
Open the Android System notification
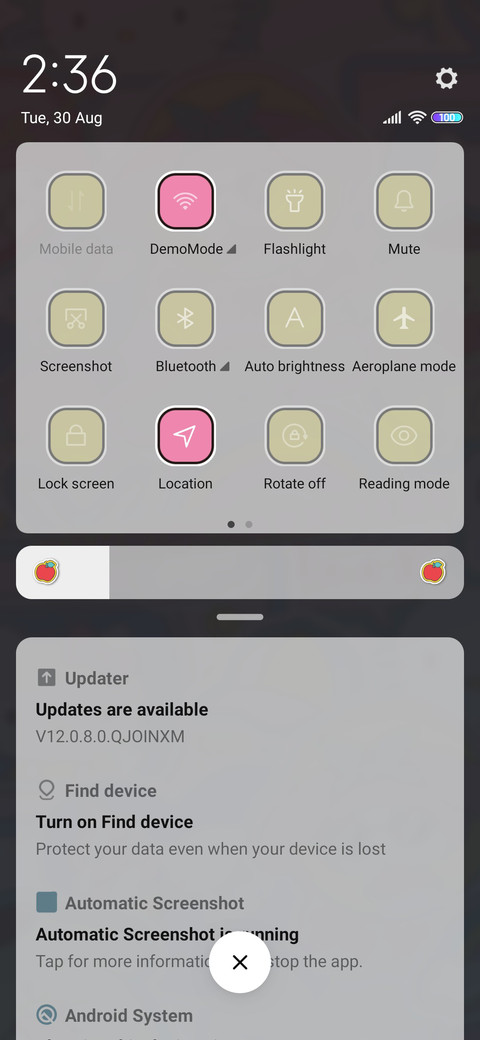[240, 1020]
